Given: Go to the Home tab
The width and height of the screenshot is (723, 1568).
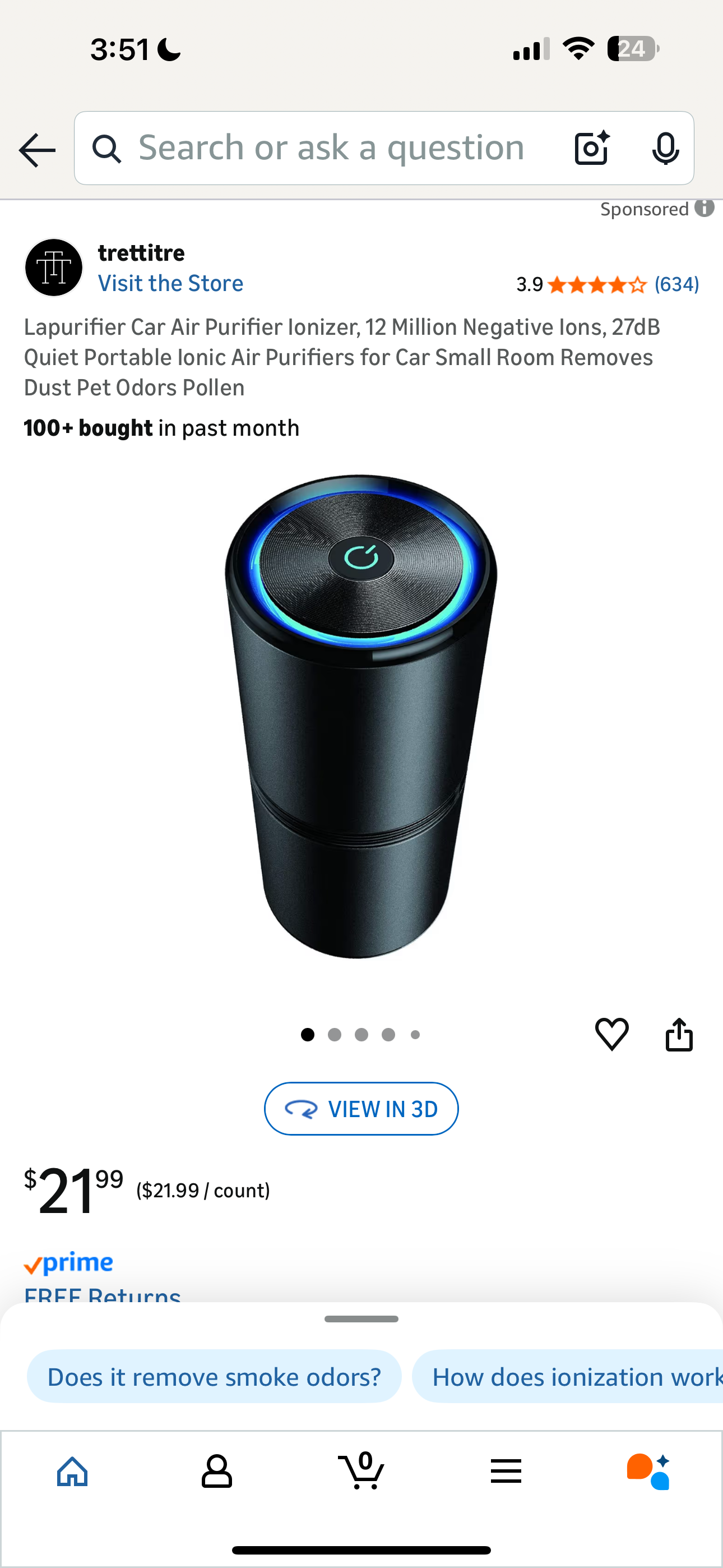Looking at the screenshot, I should (72, 1471).
